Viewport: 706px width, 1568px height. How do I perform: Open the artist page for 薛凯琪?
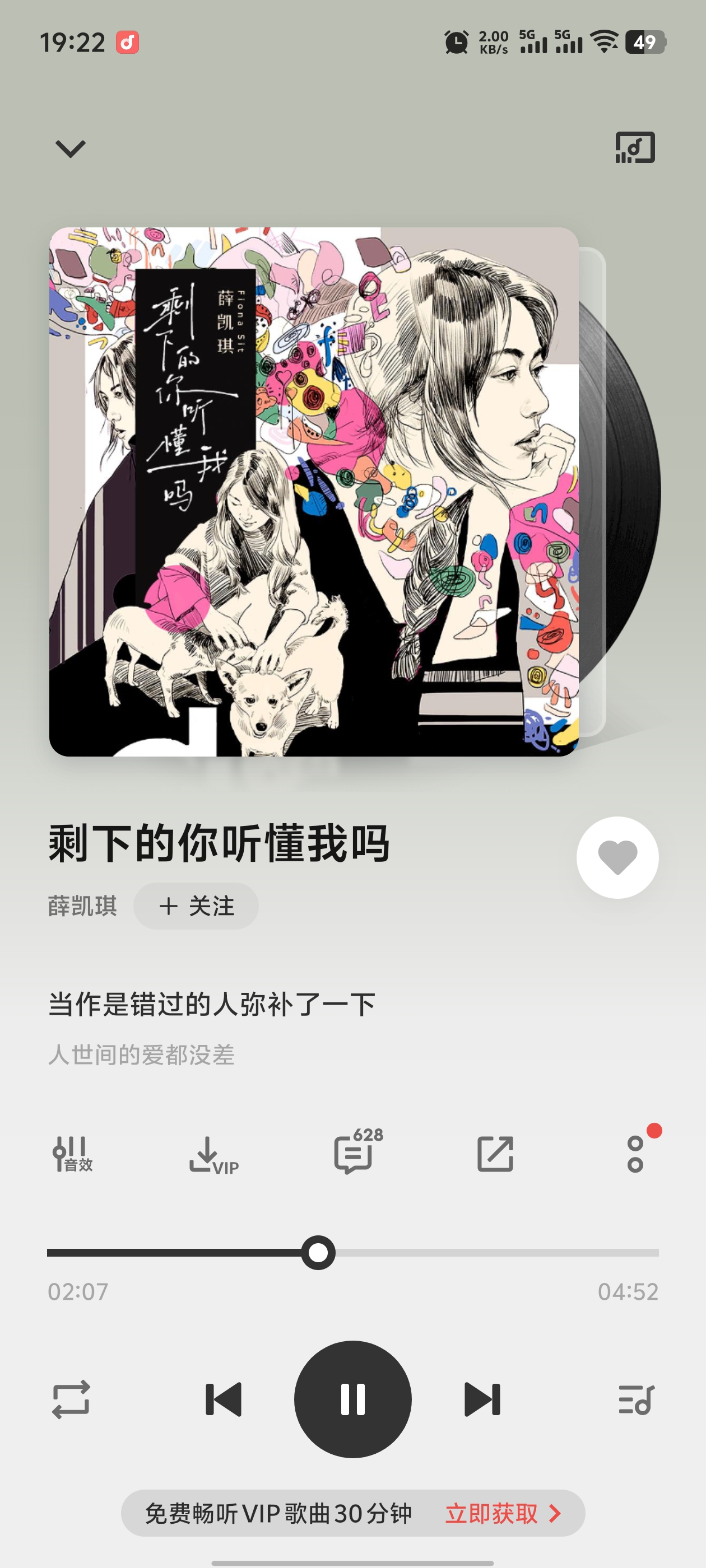pyautogui.click(x=82, y=906)
